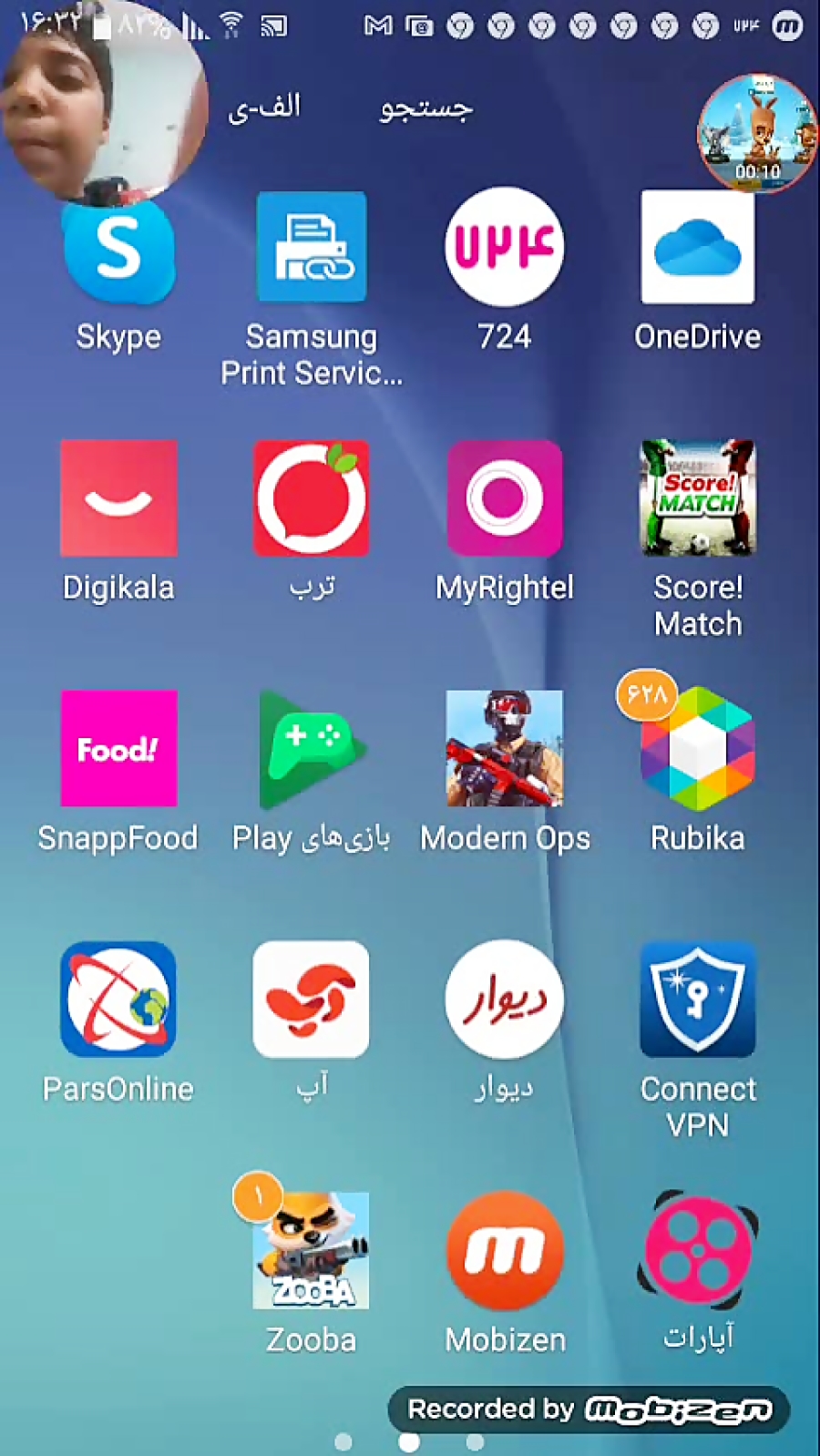Select the الف-ی sort option
This screenshot has height=1456, width=820.
(x=264, y=108)
